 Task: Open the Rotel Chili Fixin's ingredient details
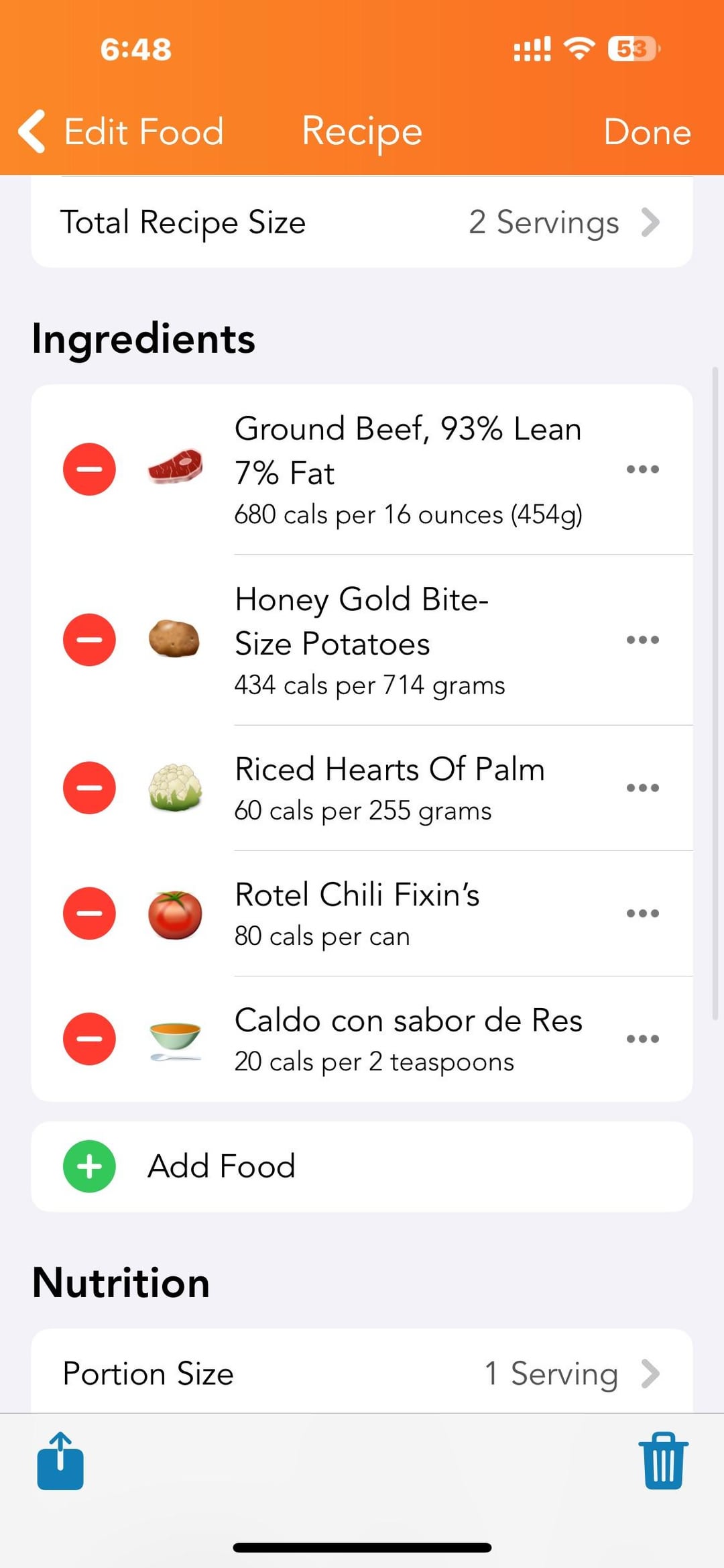coord(357,913)
